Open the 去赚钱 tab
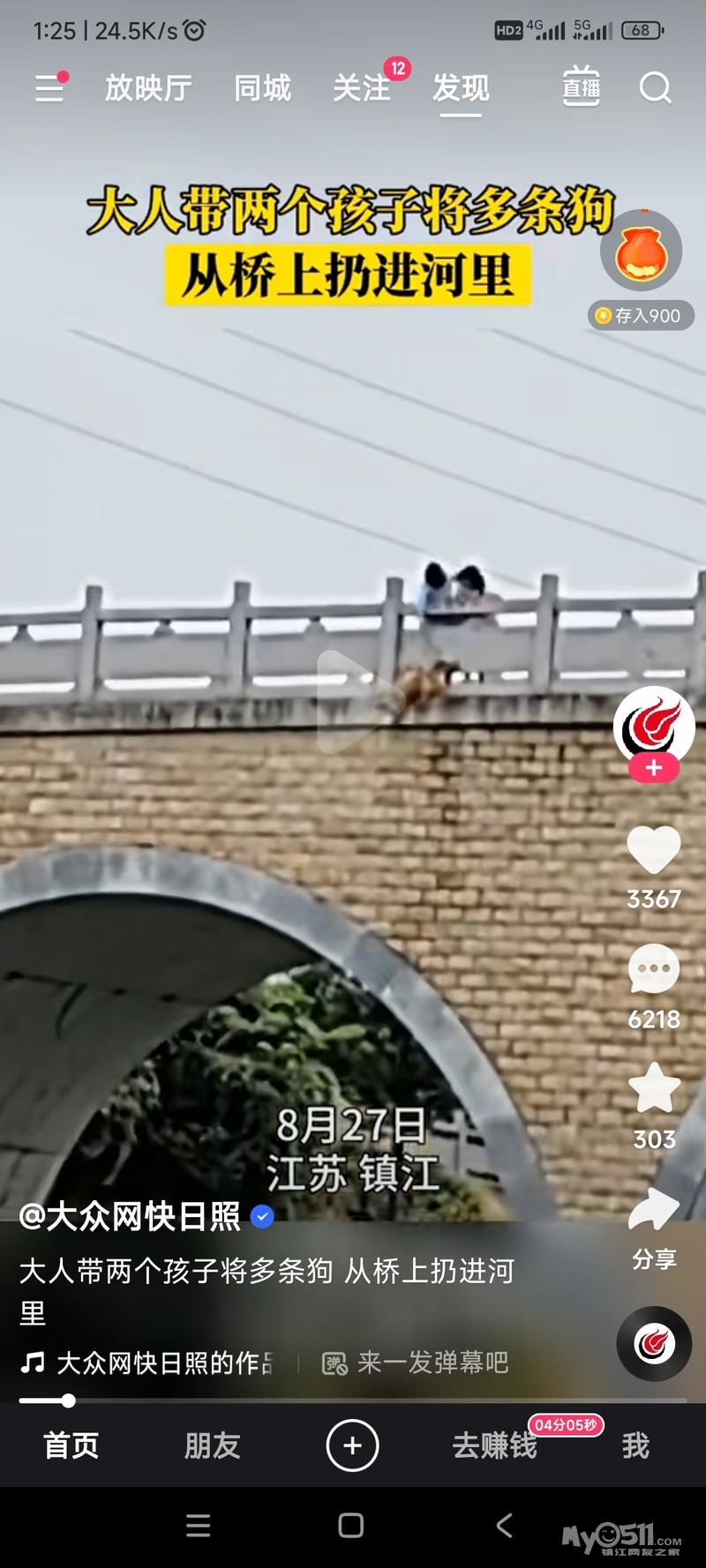This screenshot has height=1568, width=706. coord(494,1445)
